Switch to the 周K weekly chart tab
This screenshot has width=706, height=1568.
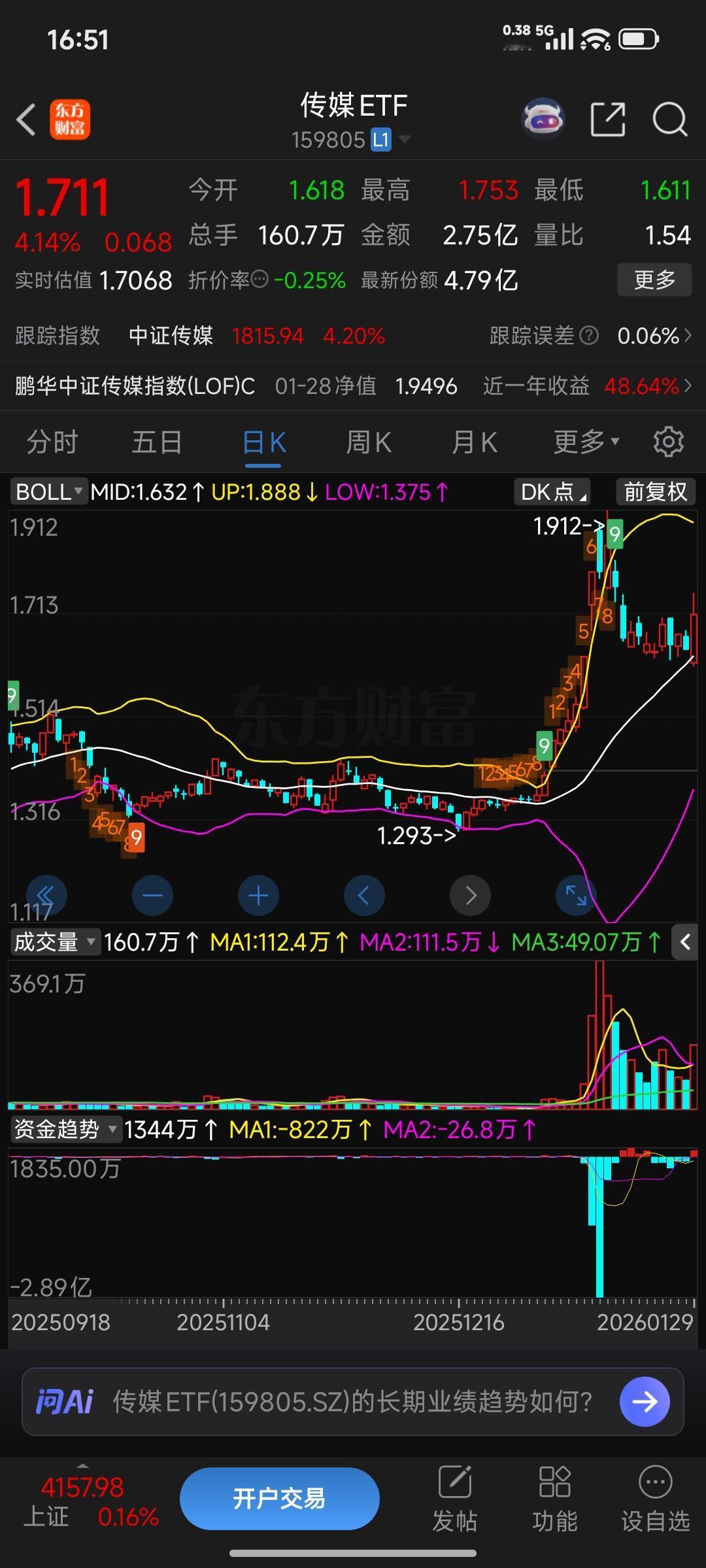(368, 441)
